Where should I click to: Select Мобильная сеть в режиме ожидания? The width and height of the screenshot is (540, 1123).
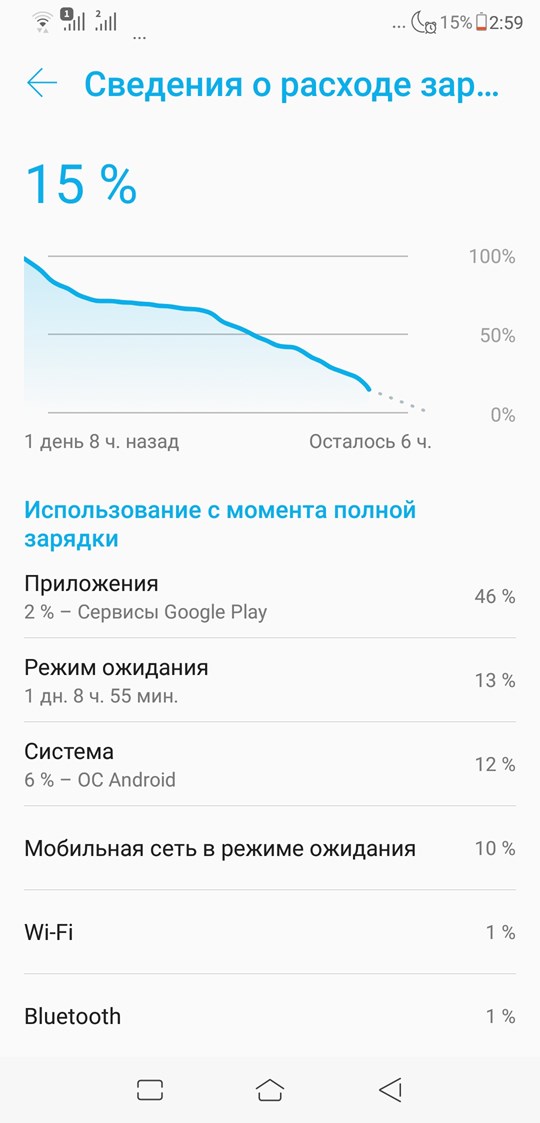(x=270, y=849)
